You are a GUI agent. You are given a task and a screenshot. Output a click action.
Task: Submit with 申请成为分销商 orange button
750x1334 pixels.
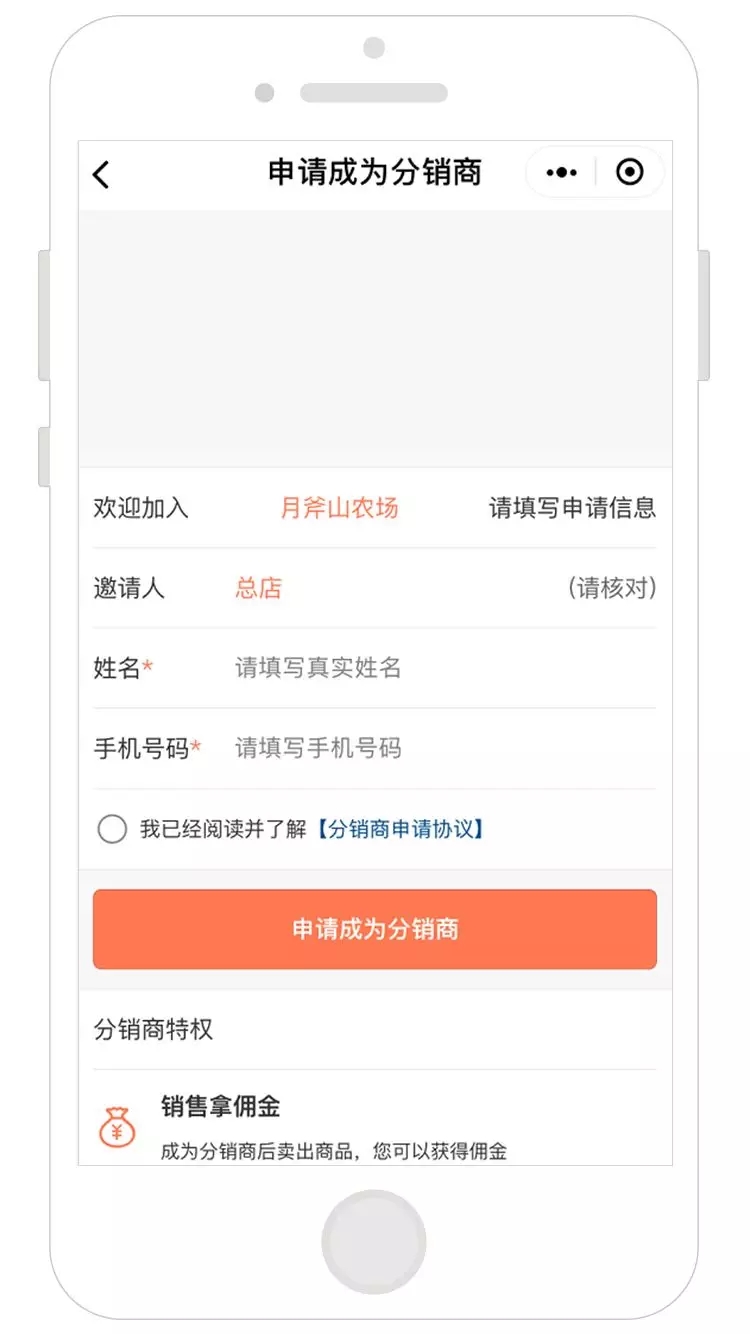[x=375, y=929]
